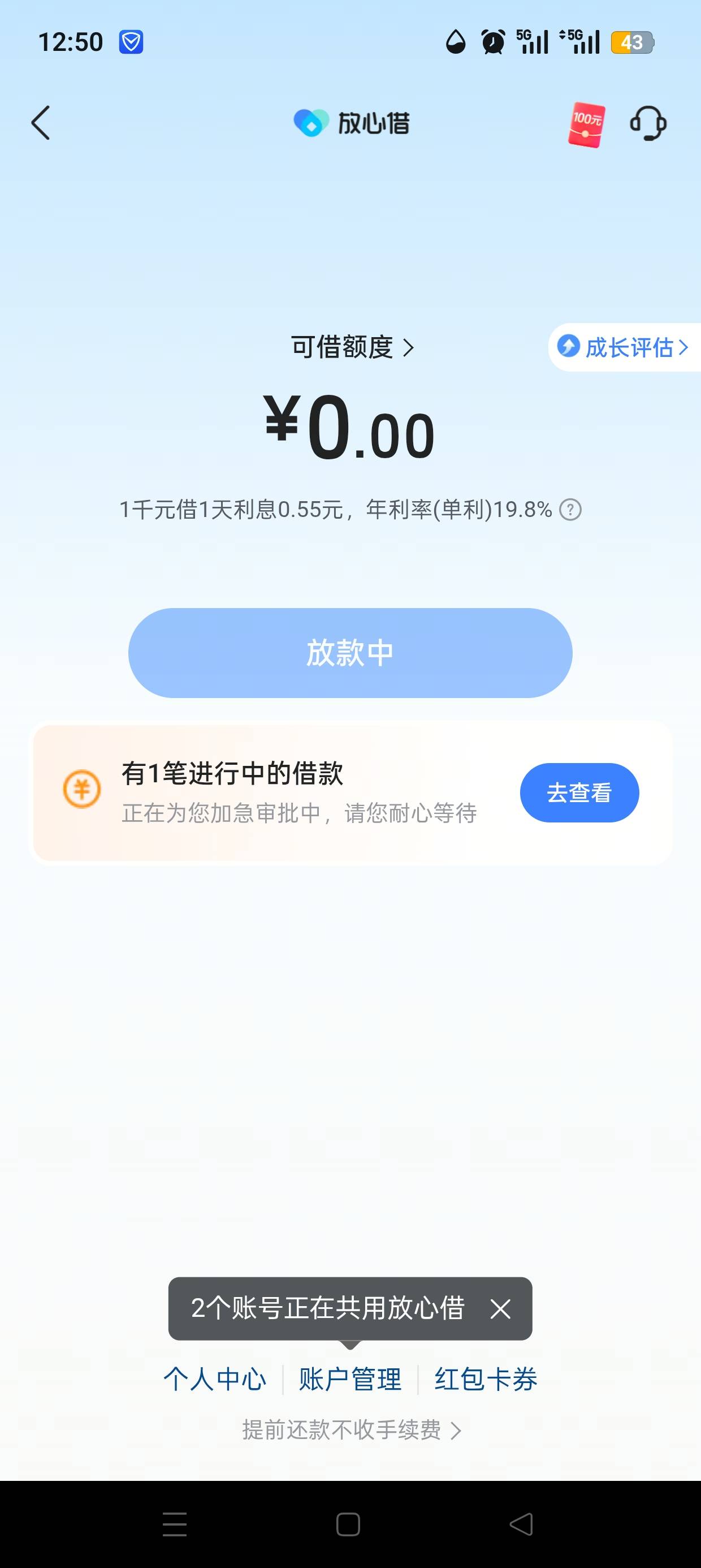Tap the interest rate help question mark

[x=570, y=509]
